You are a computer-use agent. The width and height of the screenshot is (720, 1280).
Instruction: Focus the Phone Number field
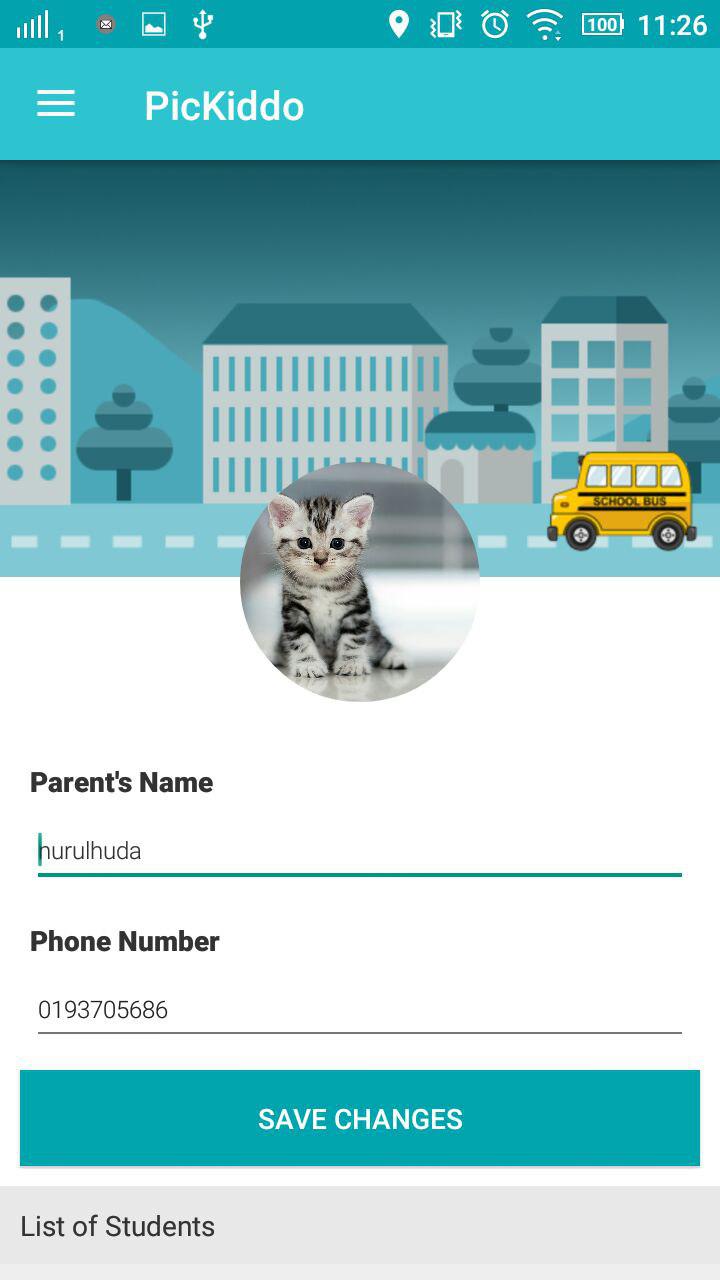click(360, 1010)
